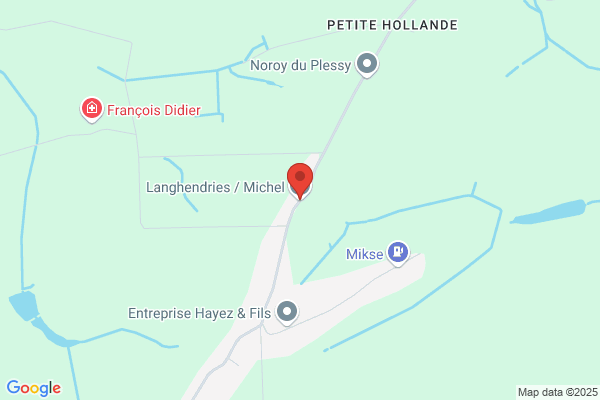Open the François Didier medical marker
600x400 pixels.
[x=92, y=108]
